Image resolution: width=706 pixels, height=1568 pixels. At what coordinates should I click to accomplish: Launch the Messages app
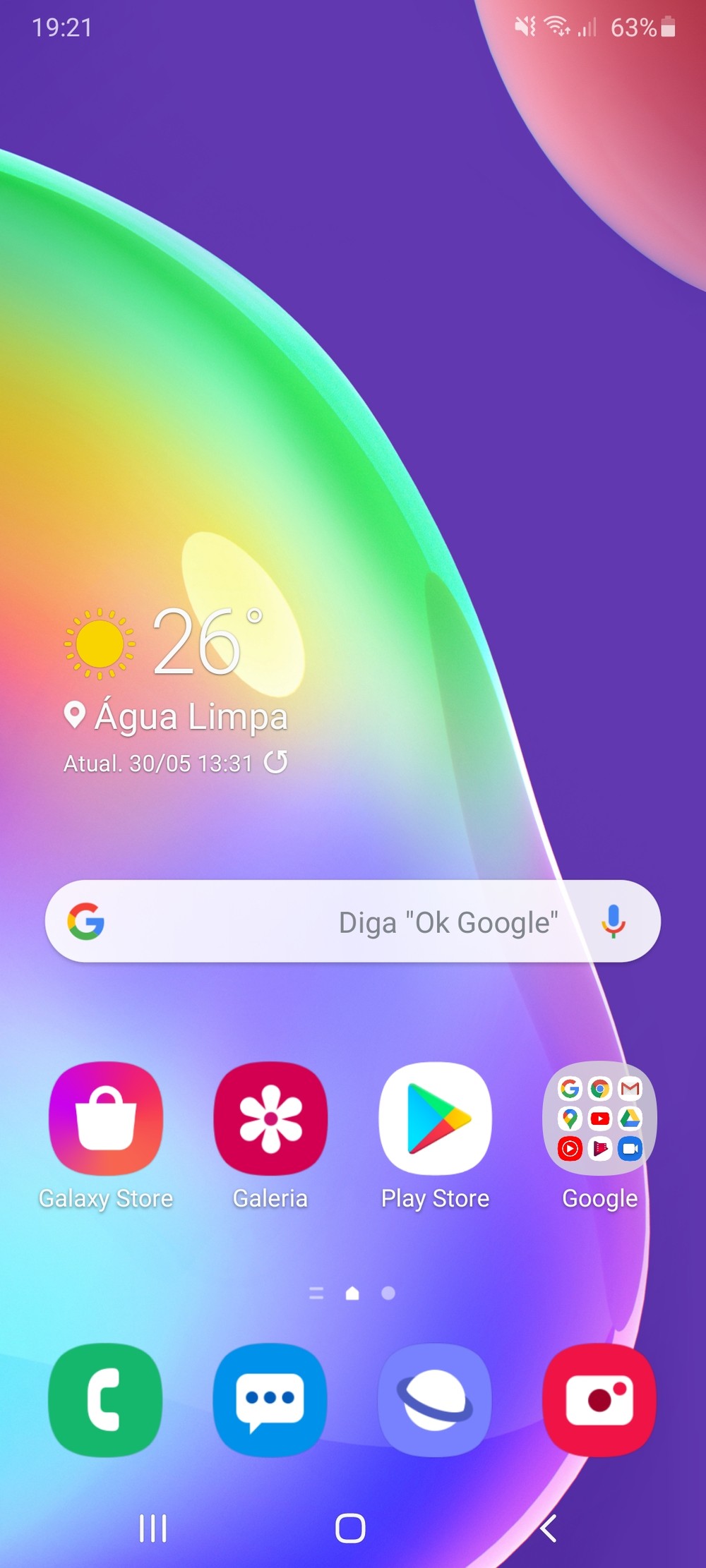click(270, 1399)
